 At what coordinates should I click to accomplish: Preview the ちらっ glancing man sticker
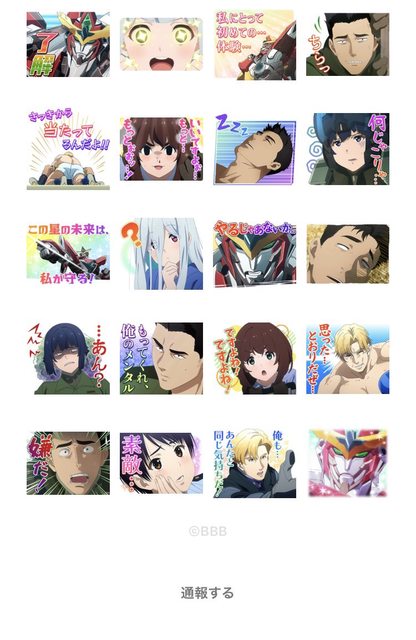pos(348,44)
